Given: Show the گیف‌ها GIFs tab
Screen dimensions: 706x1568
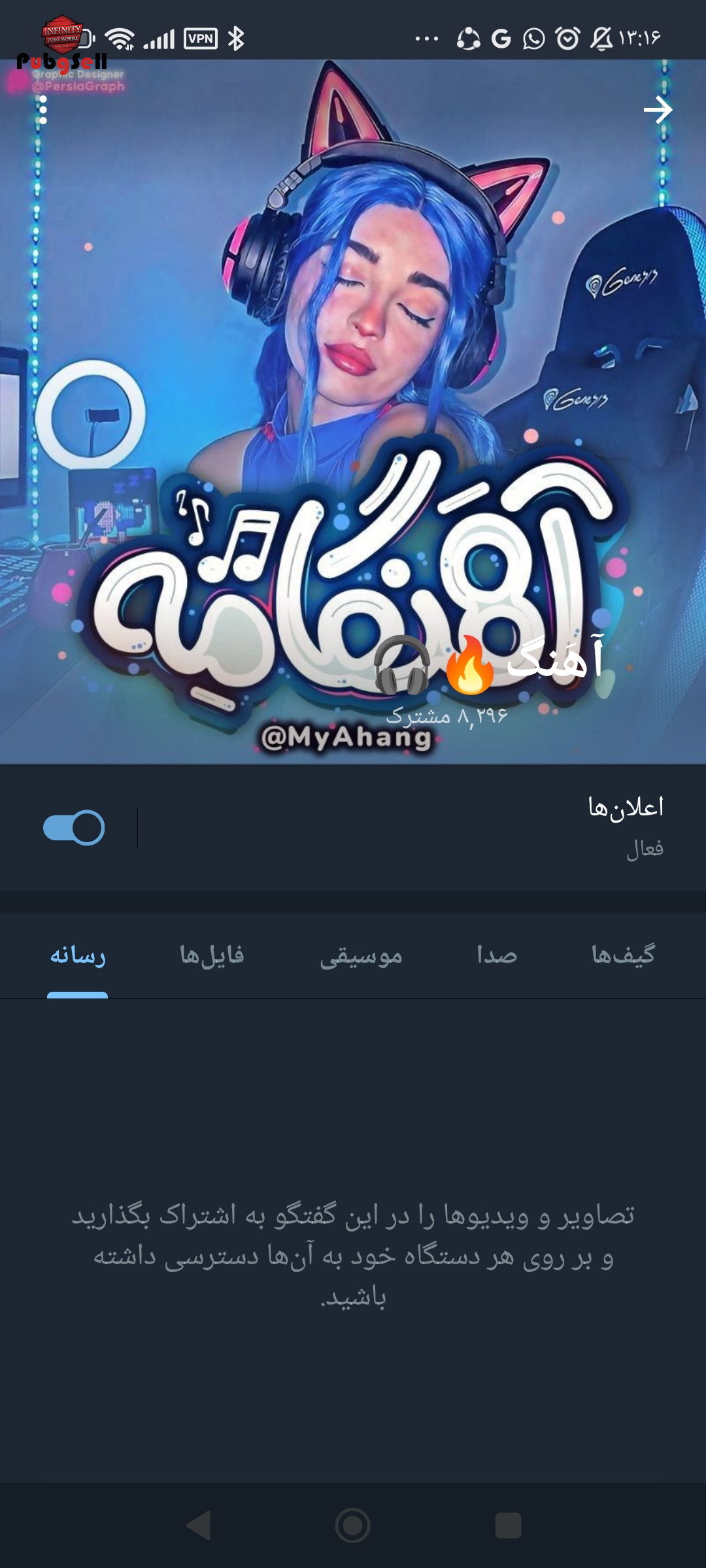Looking at the screenshot, I should 623,955.
